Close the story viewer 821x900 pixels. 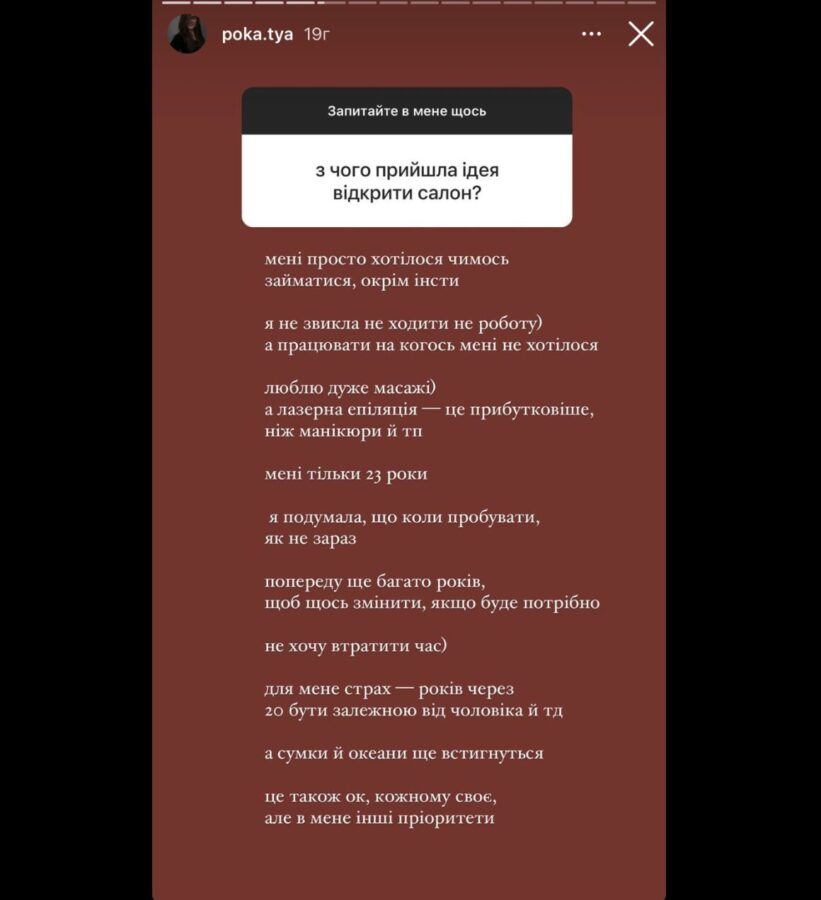tap(641, 34)
